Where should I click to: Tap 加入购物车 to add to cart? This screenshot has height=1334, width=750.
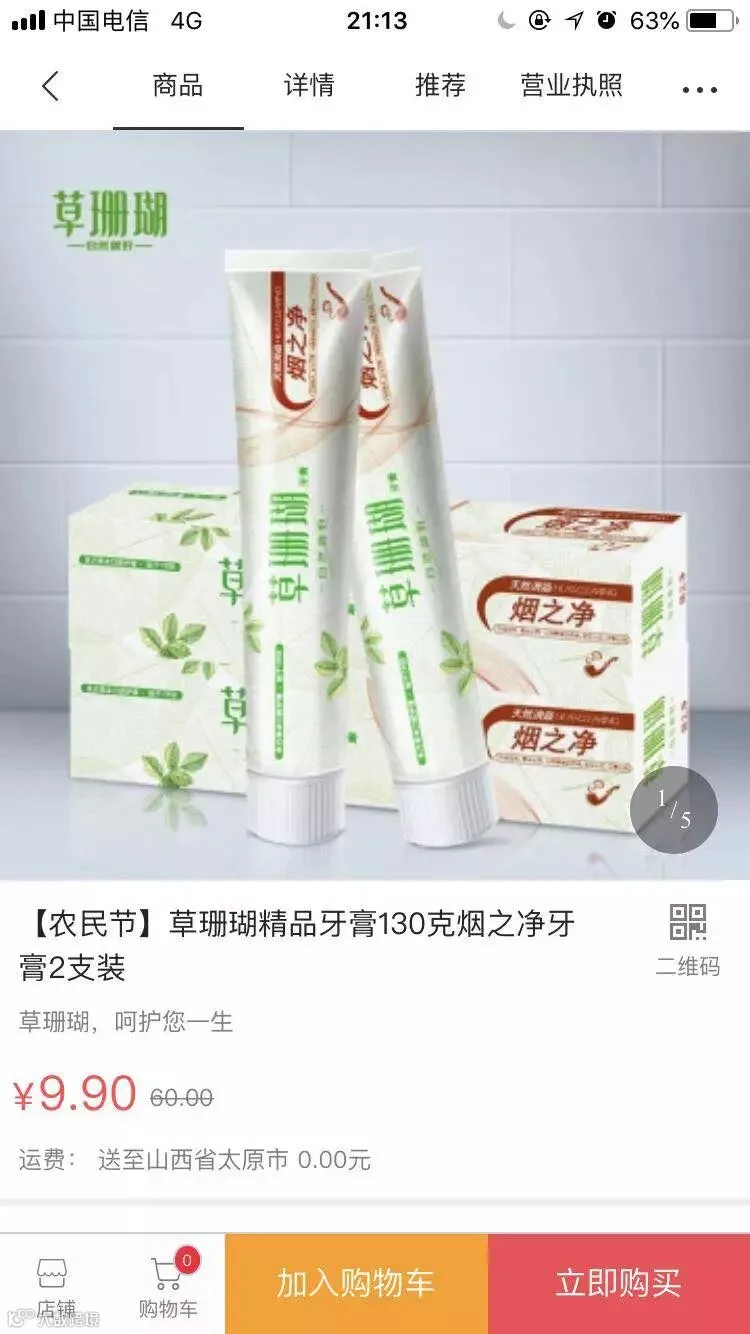[x=356, y=1283]
